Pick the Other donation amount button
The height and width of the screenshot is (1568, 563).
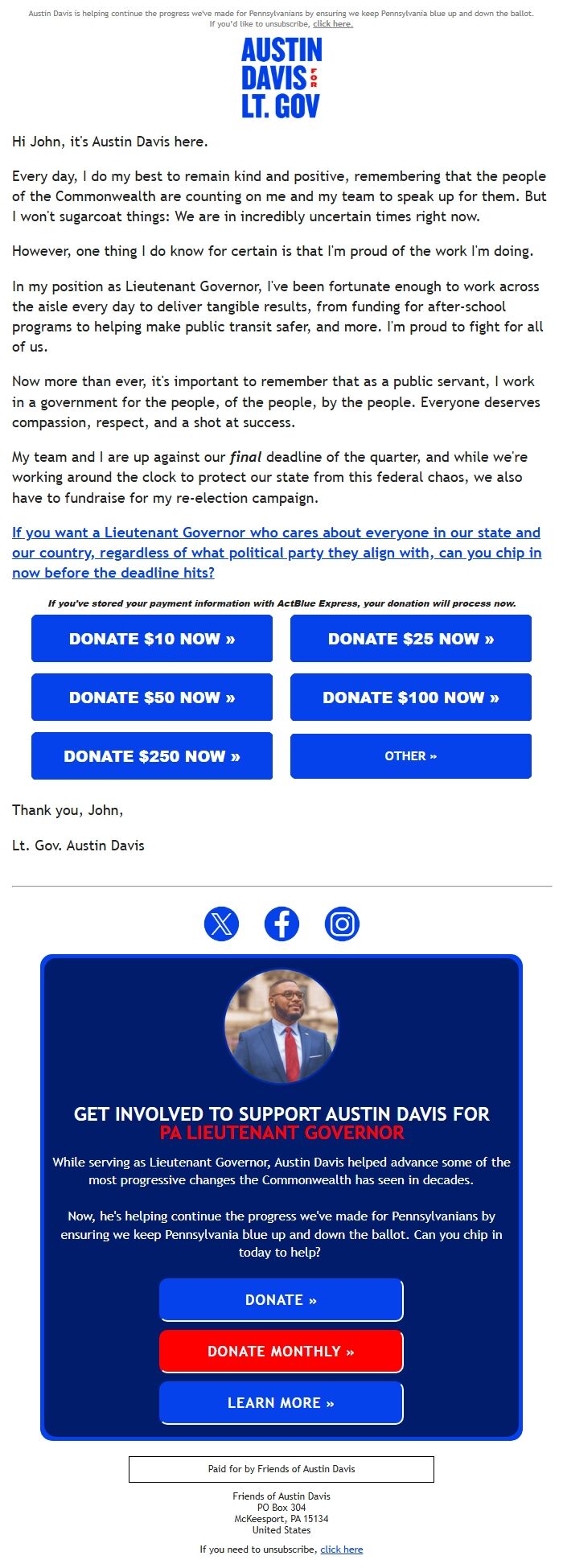[410, 756]
